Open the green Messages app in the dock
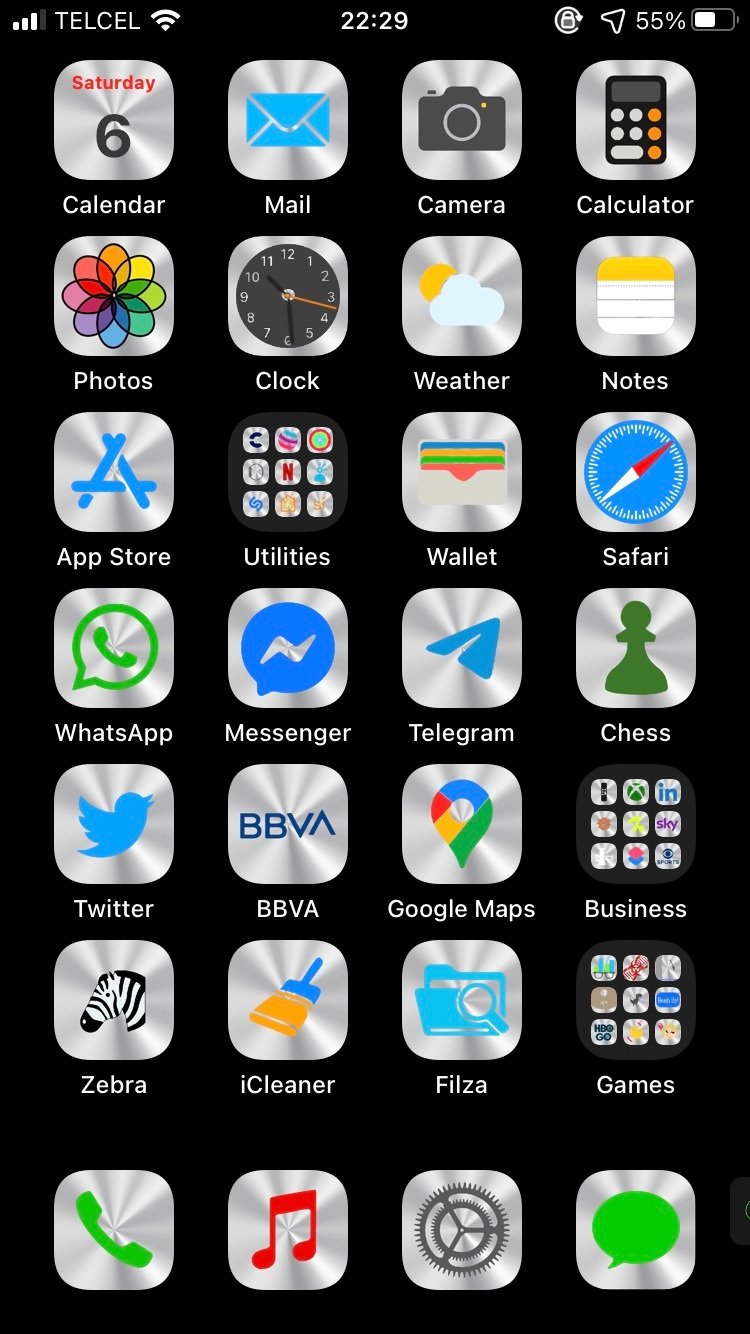This screenshot has width=750, height=1334. click(x=635, y=1230)
